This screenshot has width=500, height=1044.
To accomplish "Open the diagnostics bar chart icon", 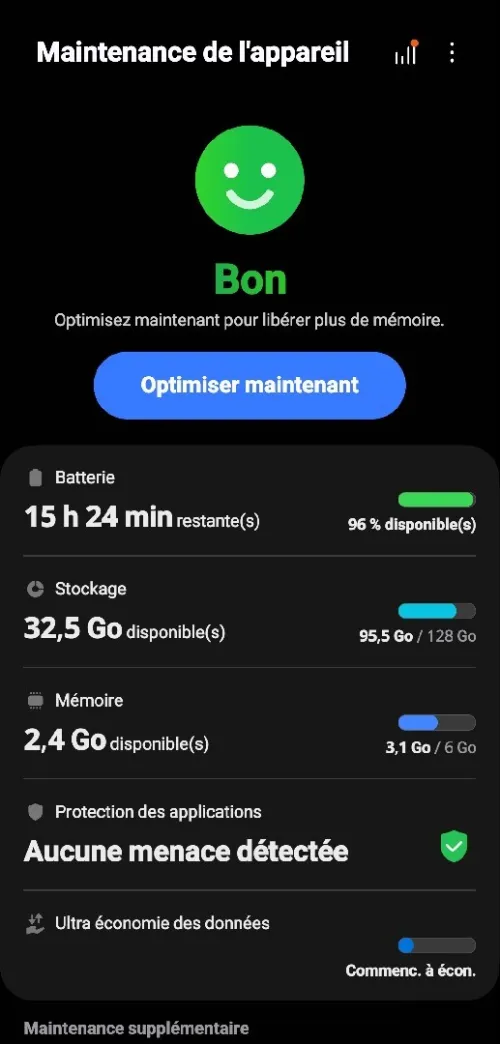I will [x=406, y=53].
